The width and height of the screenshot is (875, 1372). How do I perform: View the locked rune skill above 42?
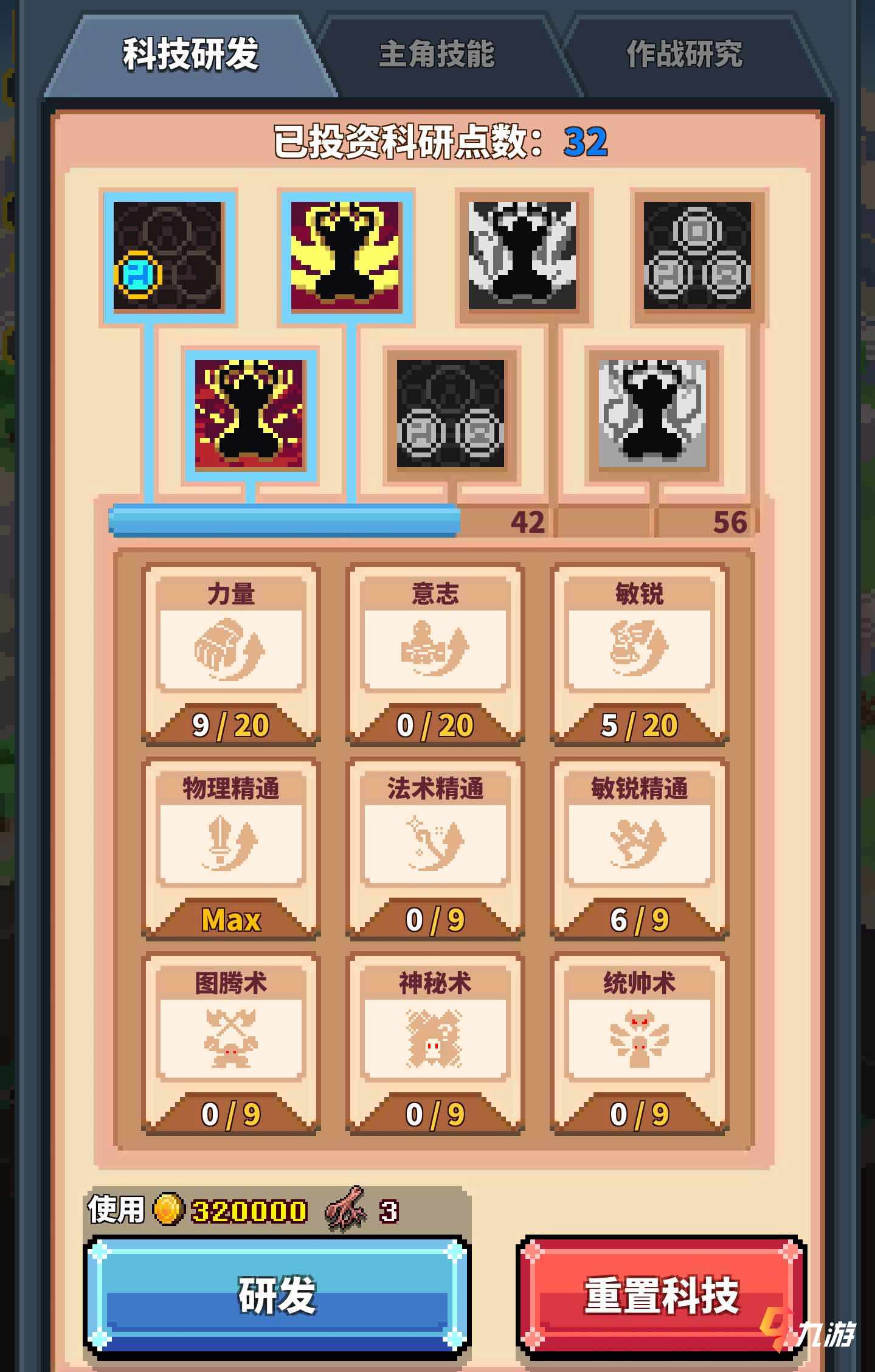[x=451, y=414]
